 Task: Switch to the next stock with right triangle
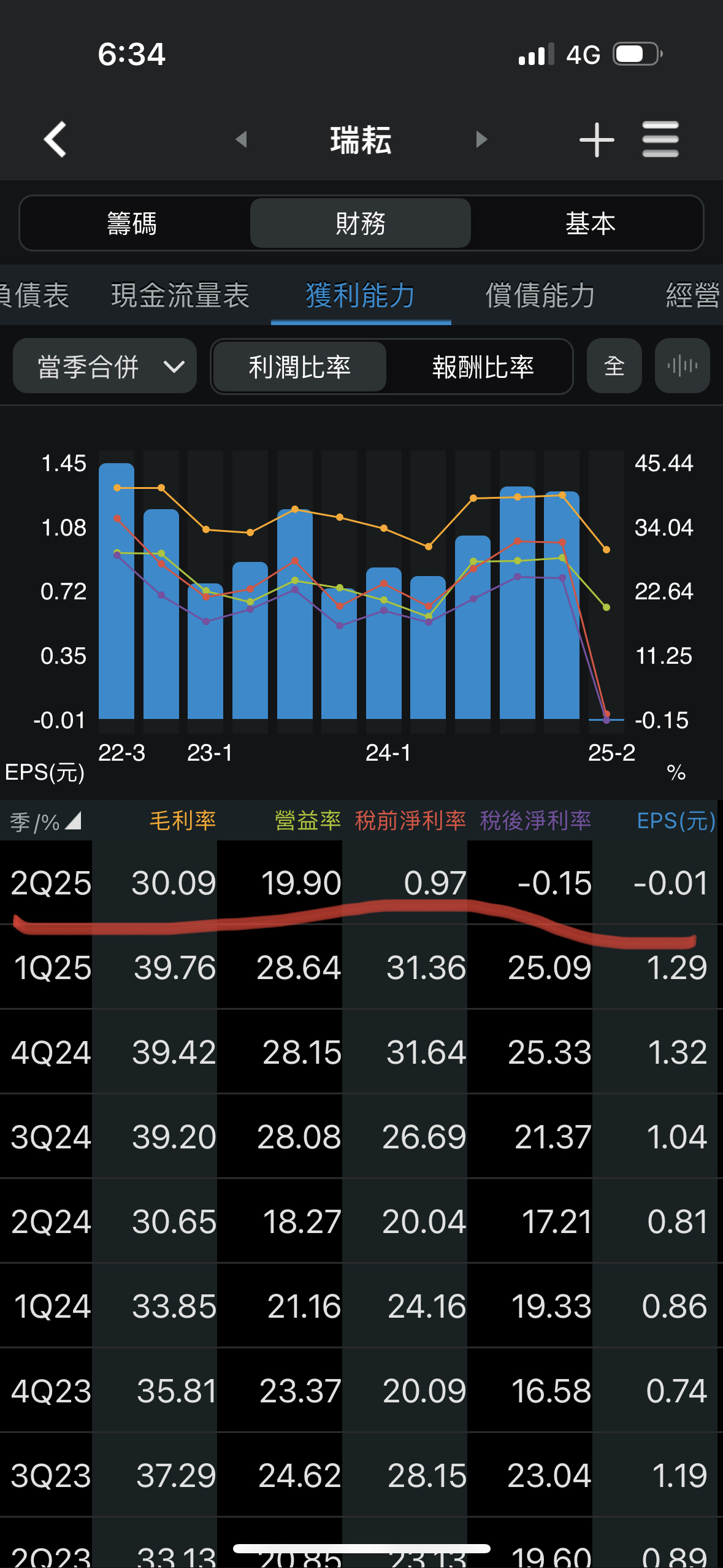482,139
